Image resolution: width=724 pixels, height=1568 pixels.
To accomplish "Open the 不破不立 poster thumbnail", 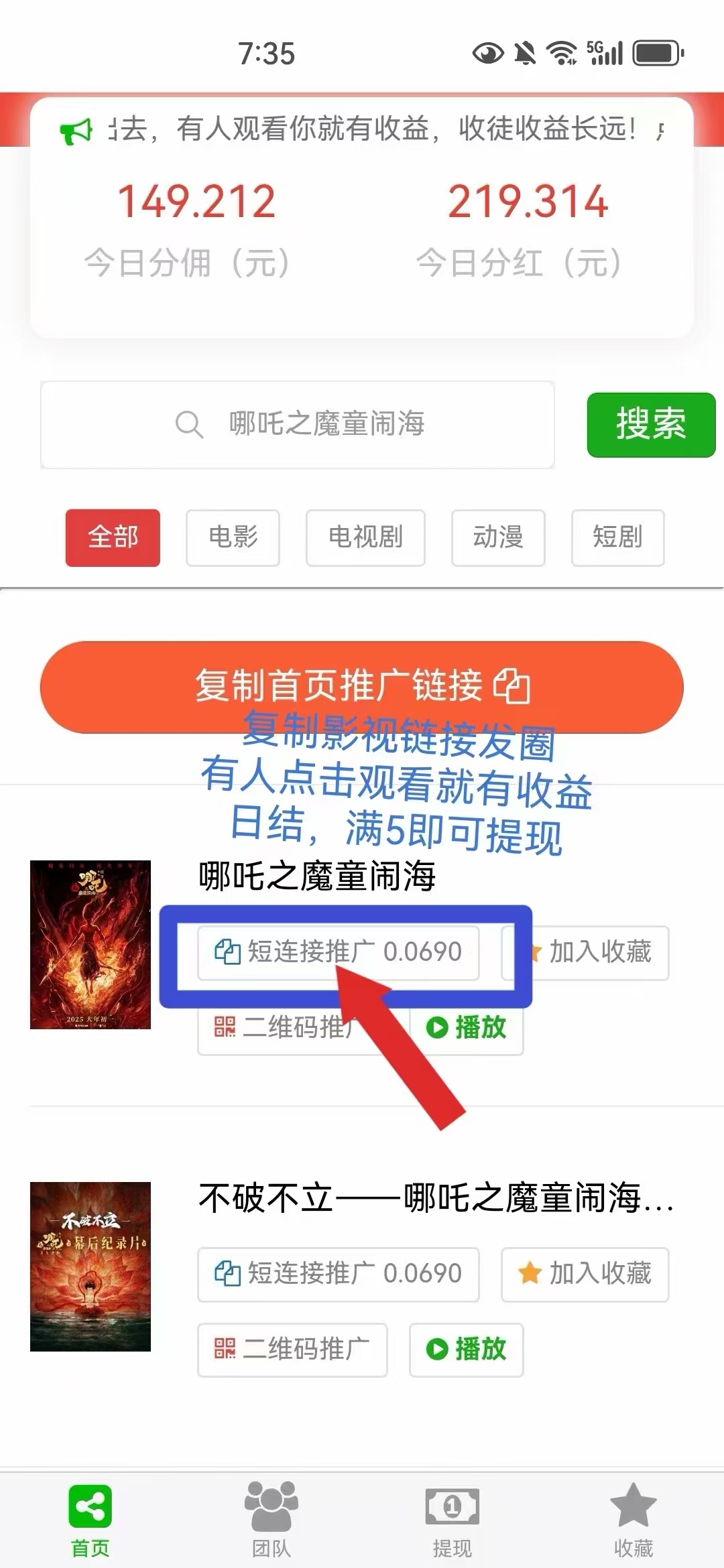I will 90,1266.
